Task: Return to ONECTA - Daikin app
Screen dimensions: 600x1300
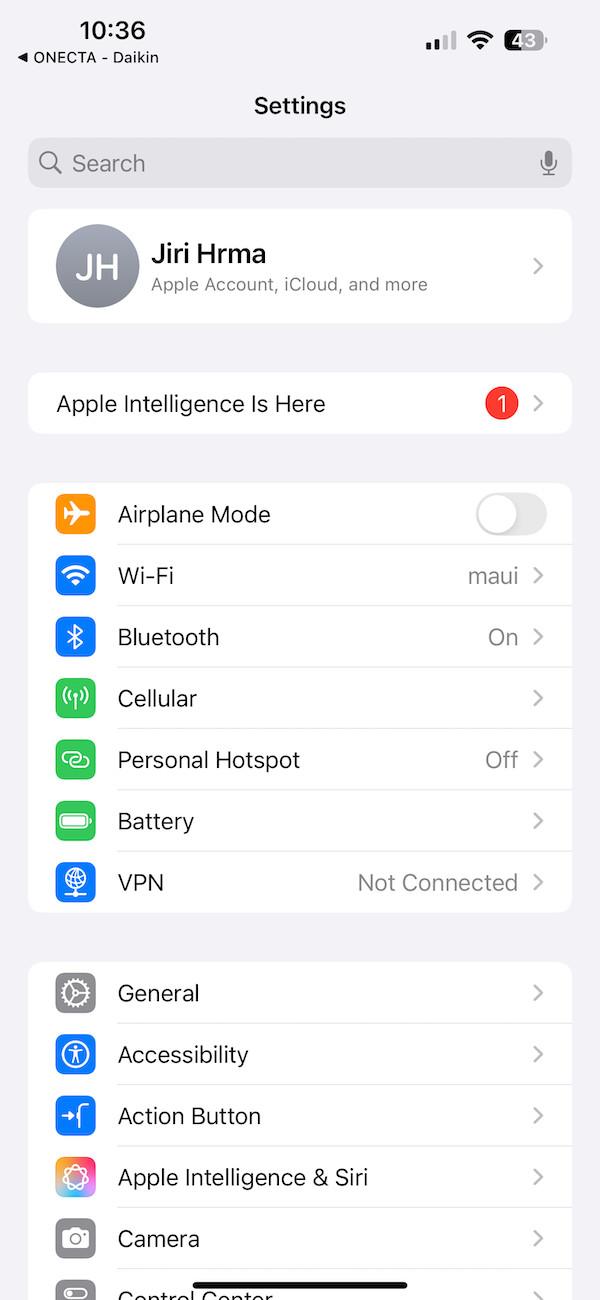Action: pos(88,57)
